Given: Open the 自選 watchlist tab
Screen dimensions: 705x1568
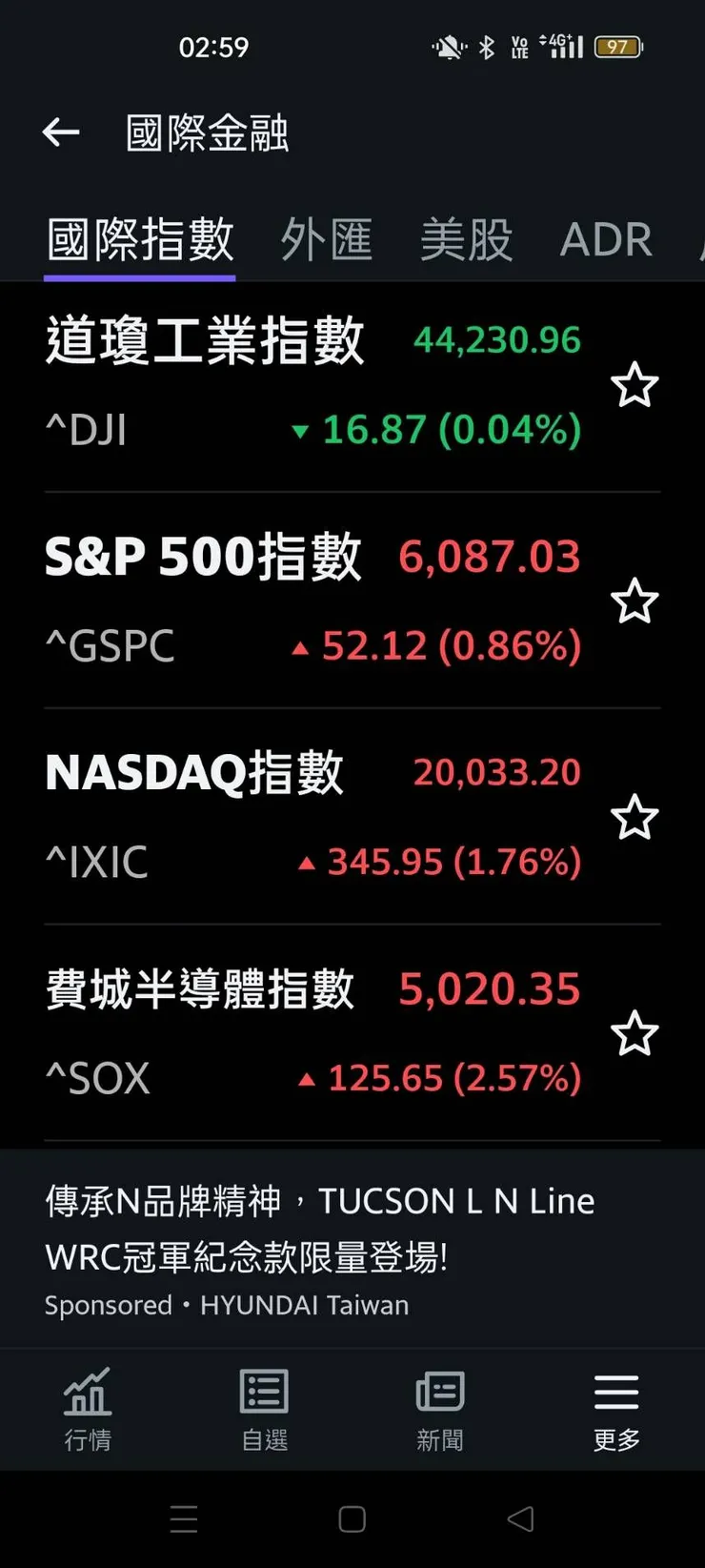Looking at the screenshot, I should pyautogui.click(x=264, y=1409).
